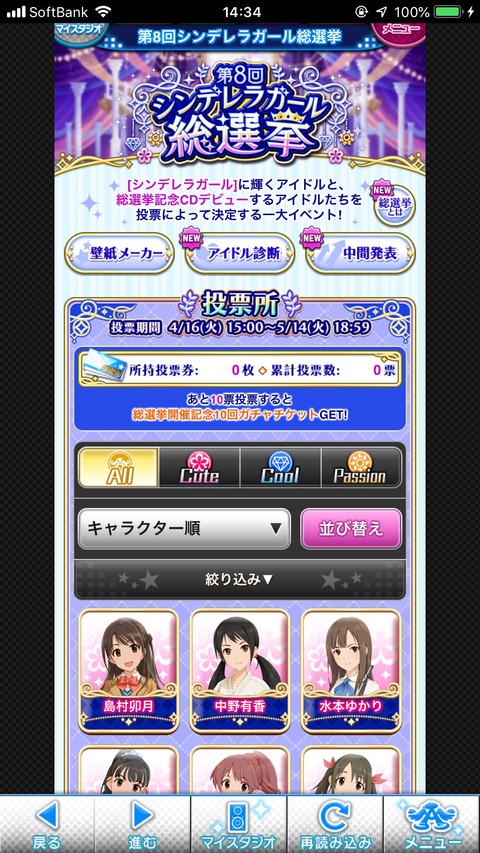Switch to the Cool tab

tap(280, 467)
